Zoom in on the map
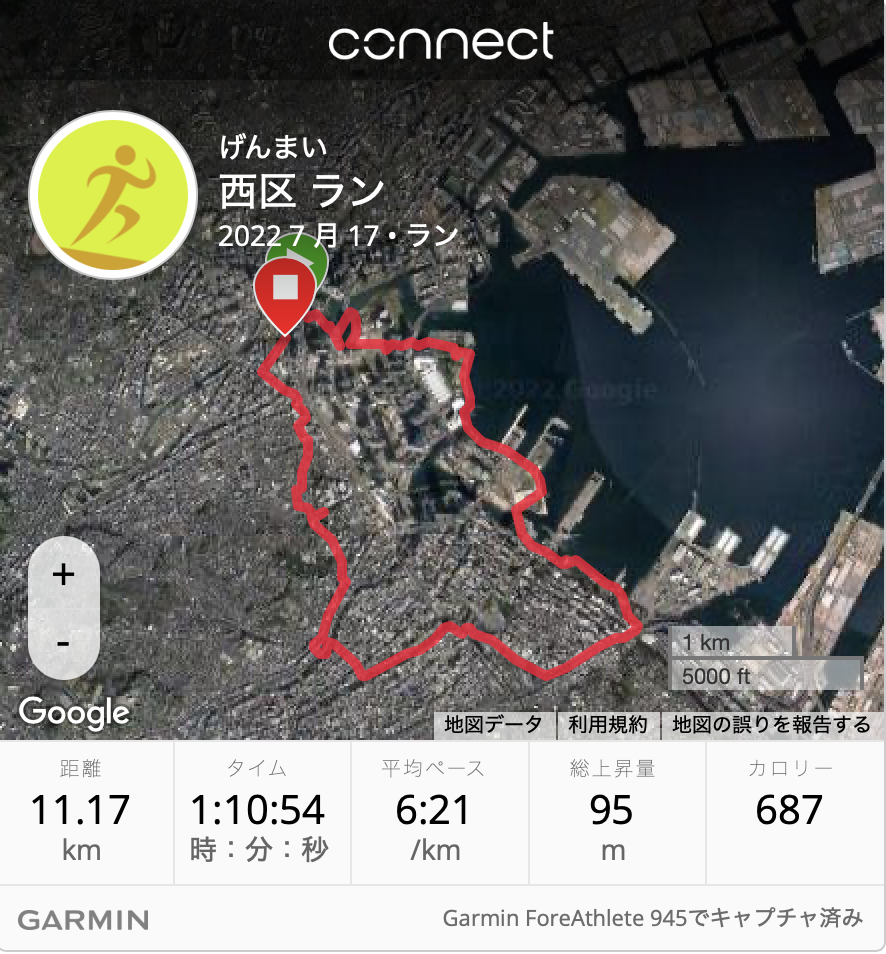 point(63,575)
